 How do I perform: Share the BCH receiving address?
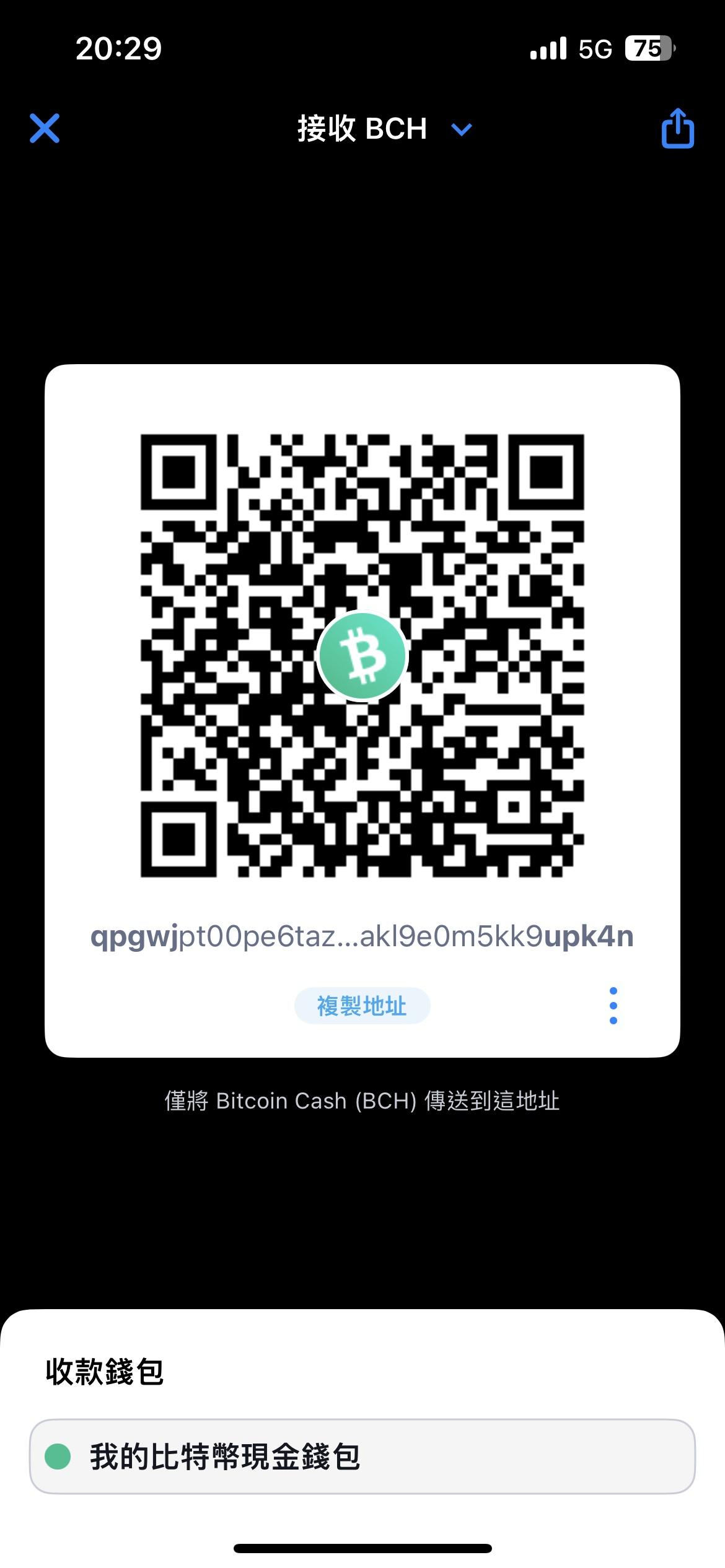tap(677, 128)
